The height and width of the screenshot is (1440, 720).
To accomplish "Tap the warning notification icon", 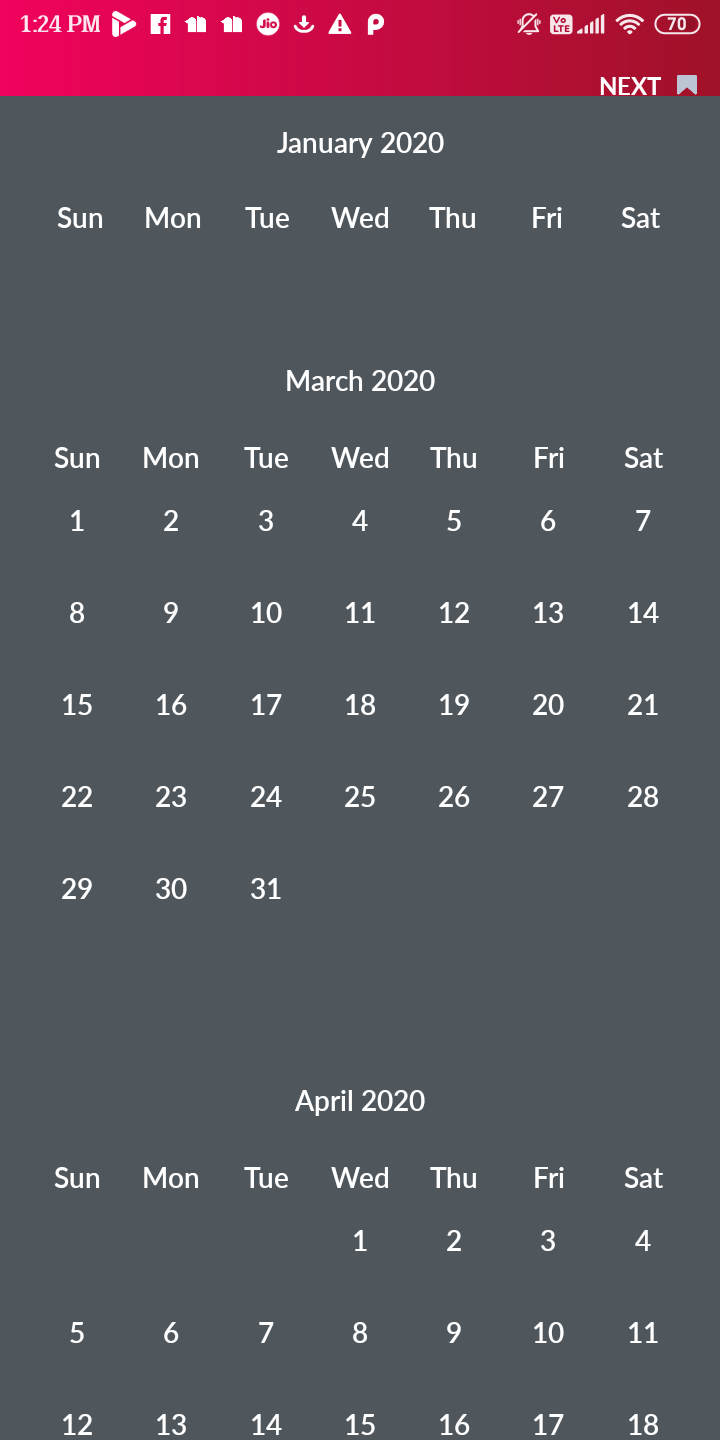I will point(339,24).
